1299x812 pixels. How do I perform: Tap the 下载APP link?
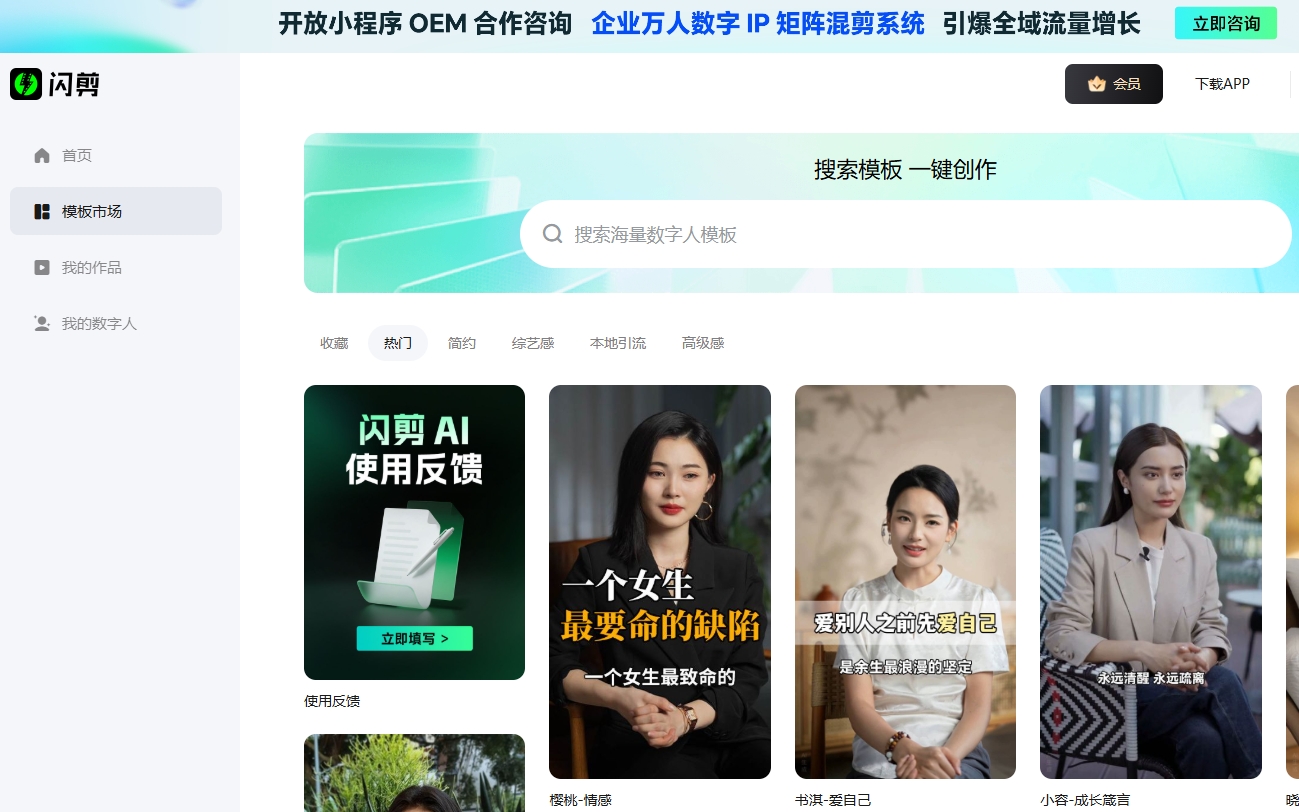click(1222, 84)
